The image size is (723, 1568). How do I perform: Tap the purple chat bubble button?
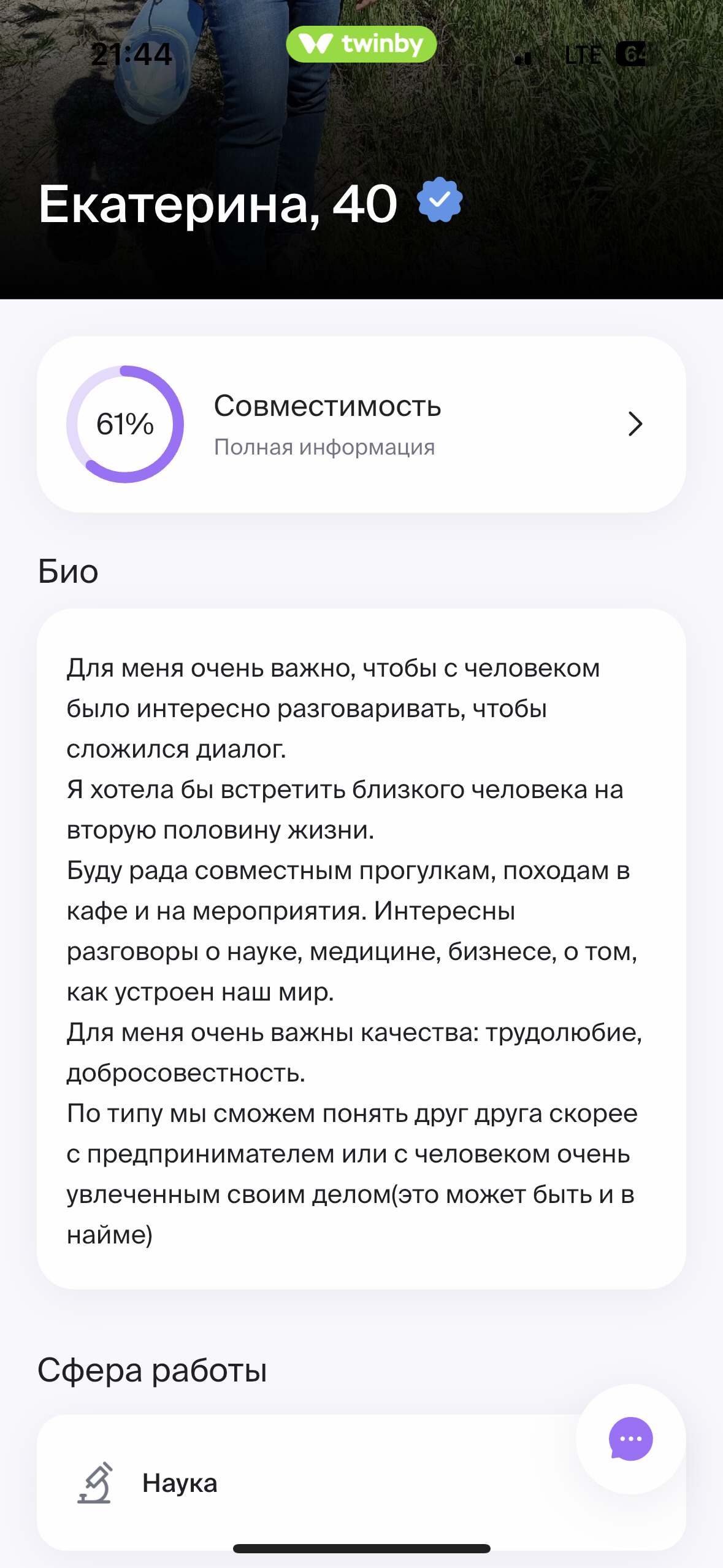[630, 1439]
